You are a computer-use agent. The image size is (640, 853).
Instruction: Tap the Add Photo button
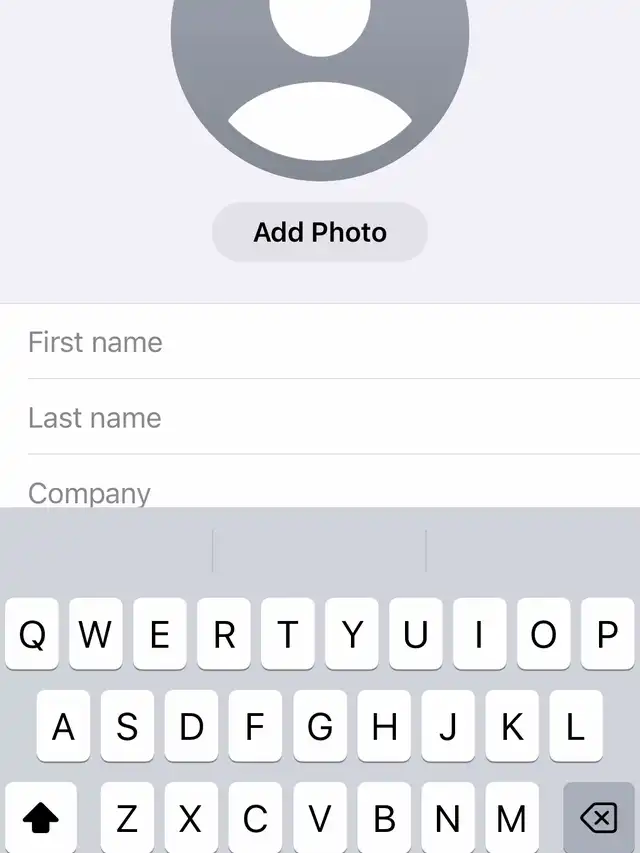click(x=320, y=233)
